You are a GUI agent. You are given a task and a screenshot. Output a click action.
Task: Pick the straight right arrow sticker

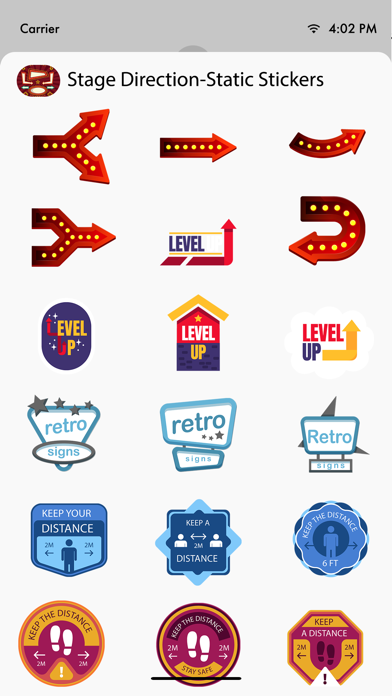click(x=198, y=147)
